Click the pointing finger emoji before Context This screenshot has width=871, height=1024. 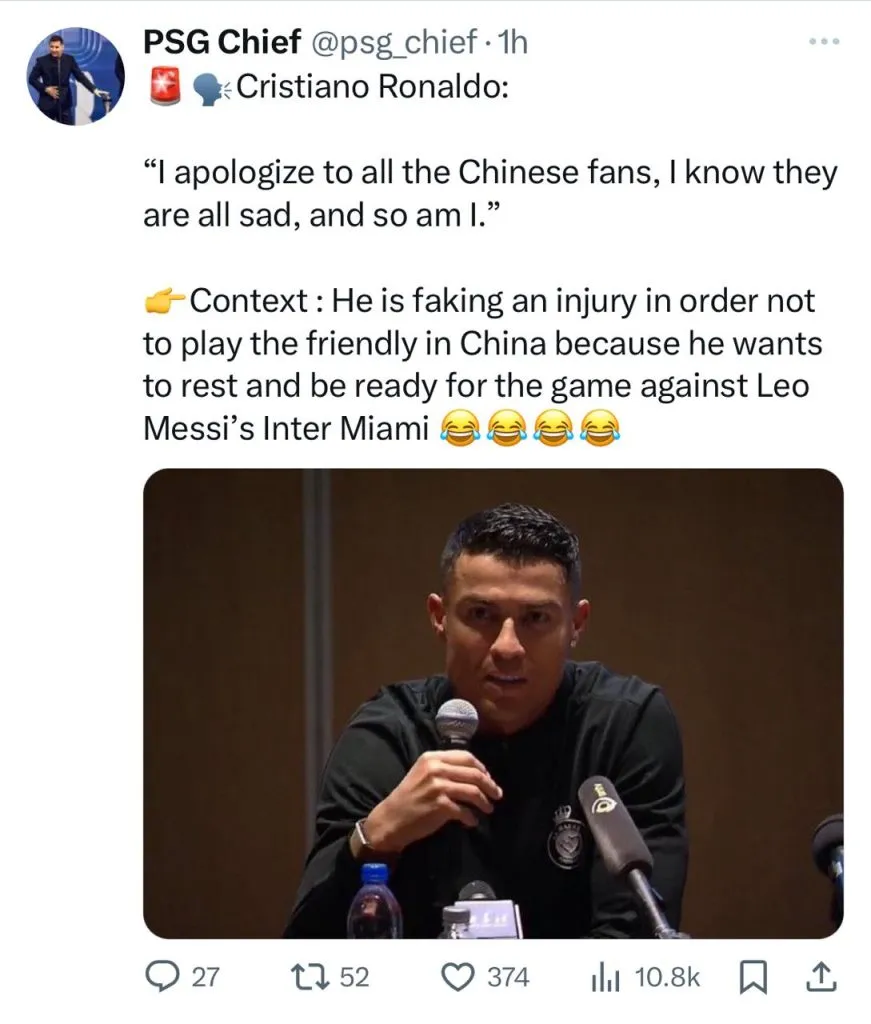click(x=164, y=302)
